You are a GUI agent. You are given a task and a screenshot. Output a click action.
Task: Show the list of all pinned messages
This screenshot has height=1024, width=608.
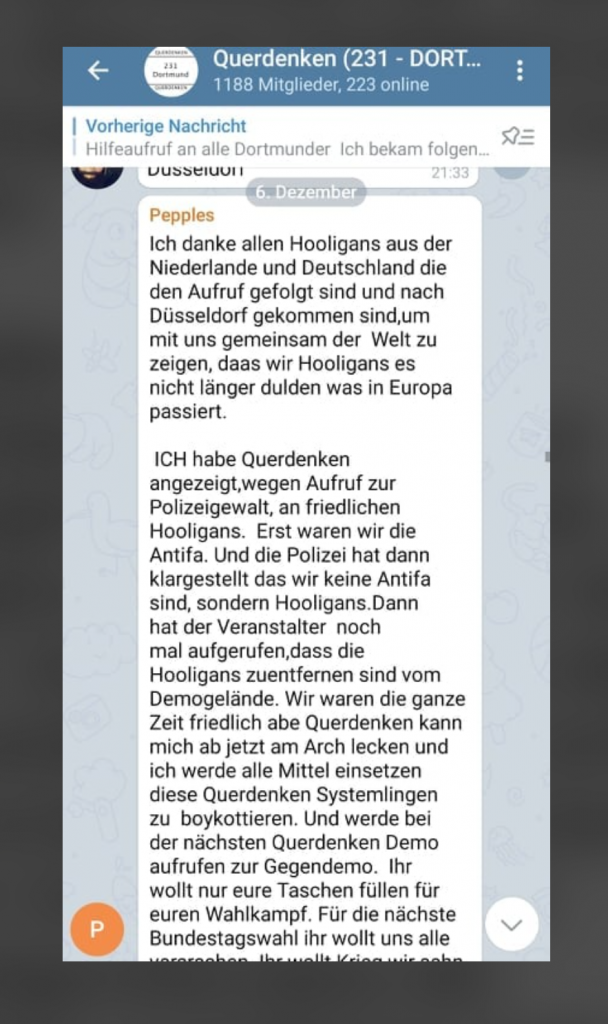click(517, 137)
